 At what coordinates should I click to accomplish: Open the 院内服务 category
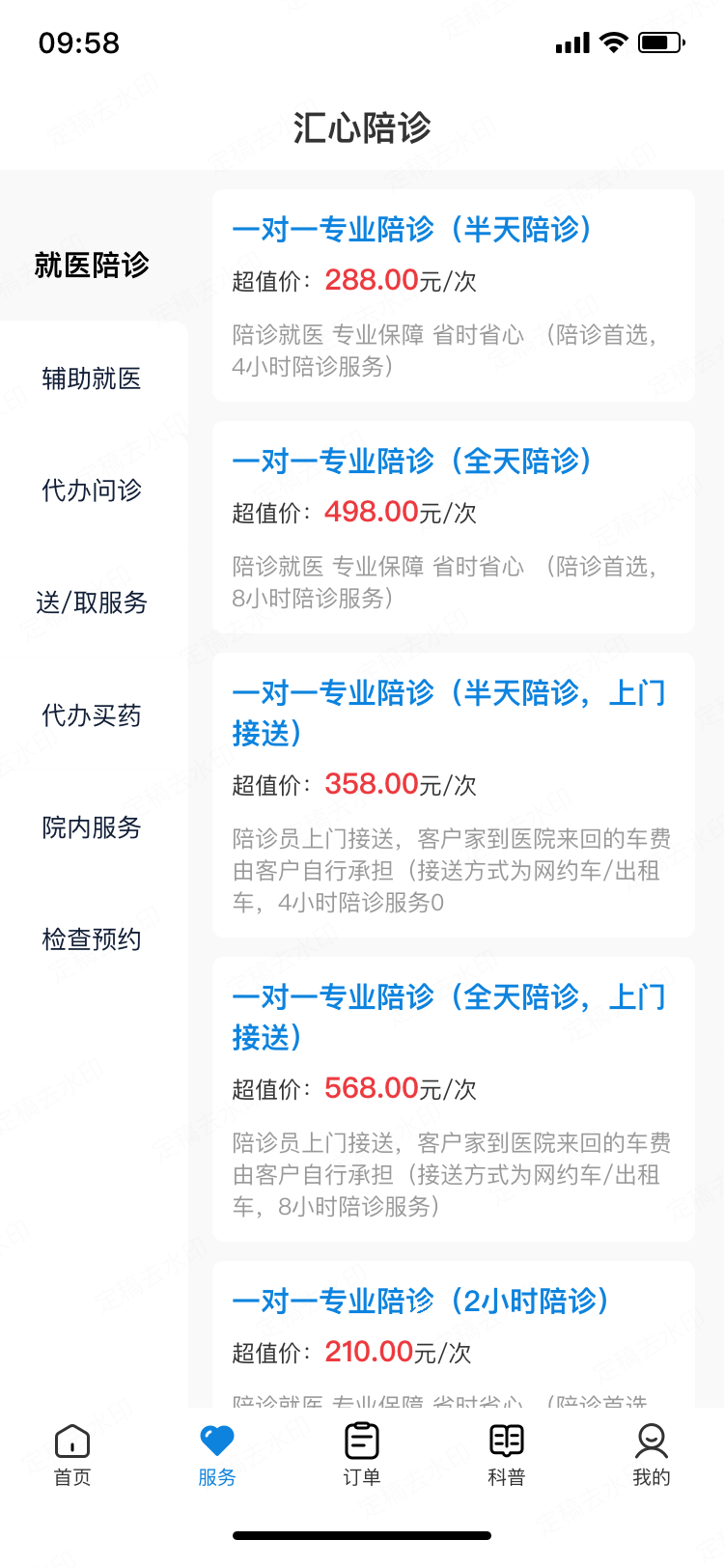coord(92,827)
